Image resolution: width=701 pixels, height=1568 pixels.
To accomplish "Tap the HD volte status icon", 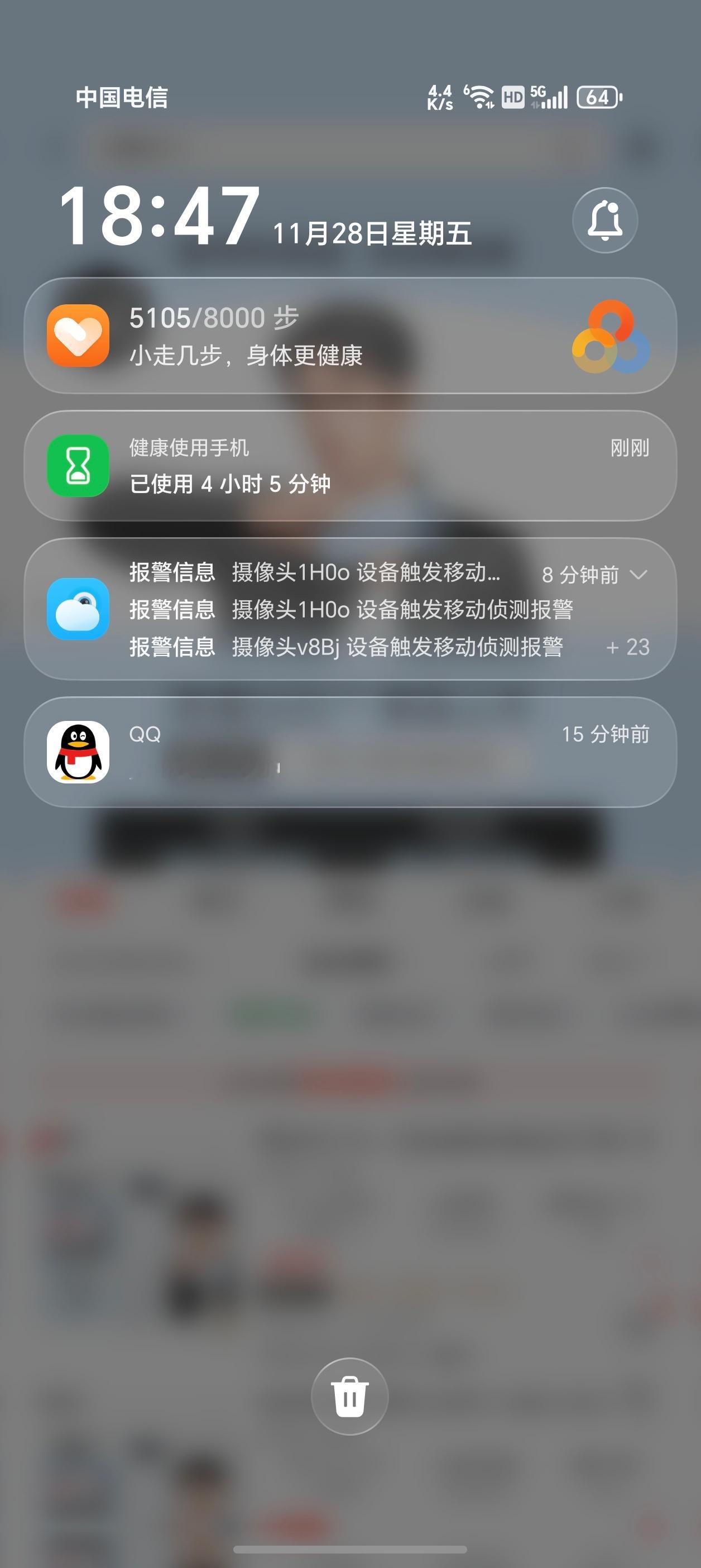I will [513, 96].
